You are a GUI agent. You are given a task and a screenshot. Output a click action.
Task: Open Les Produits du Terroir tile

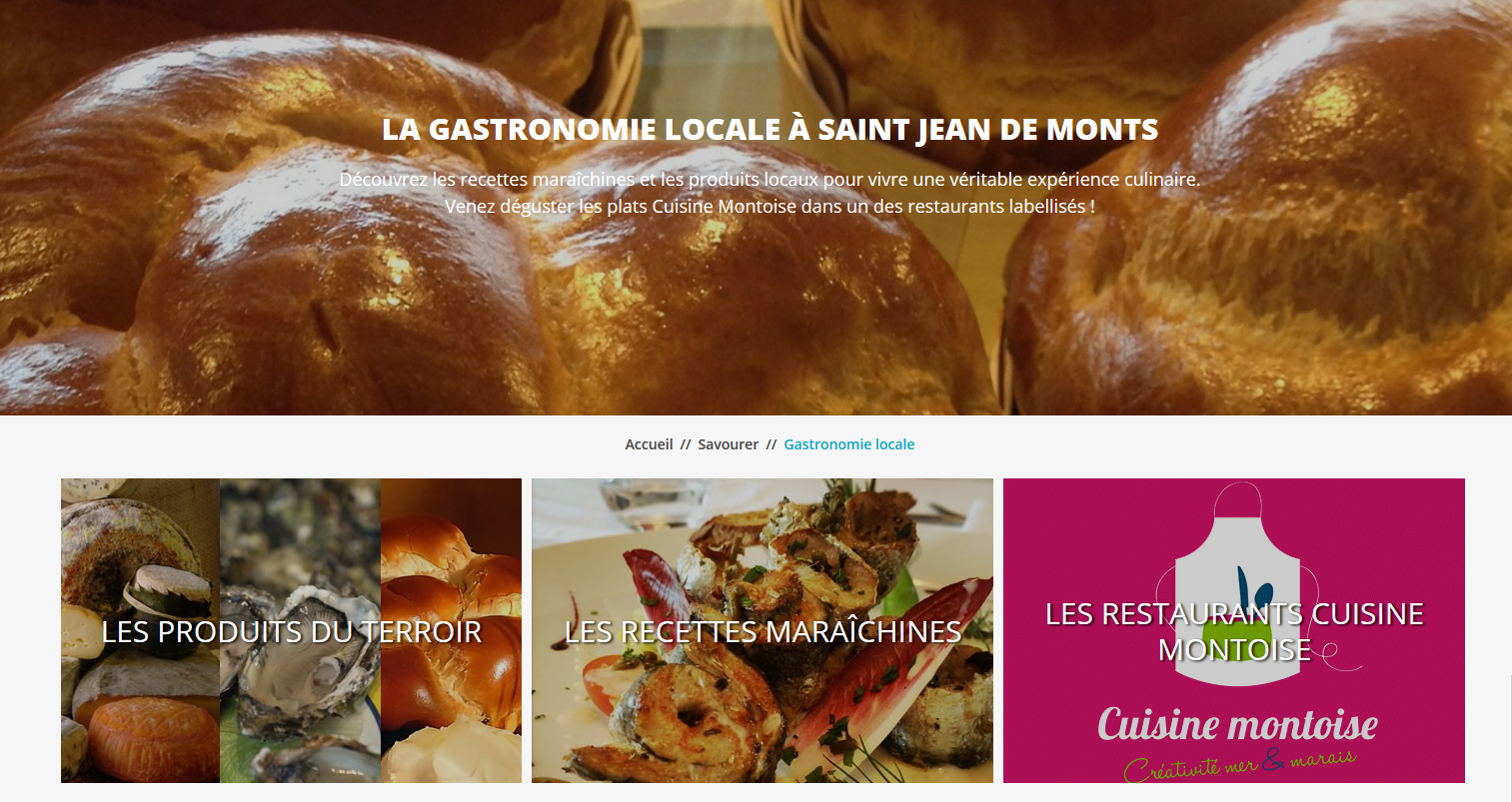pos(291,631)
